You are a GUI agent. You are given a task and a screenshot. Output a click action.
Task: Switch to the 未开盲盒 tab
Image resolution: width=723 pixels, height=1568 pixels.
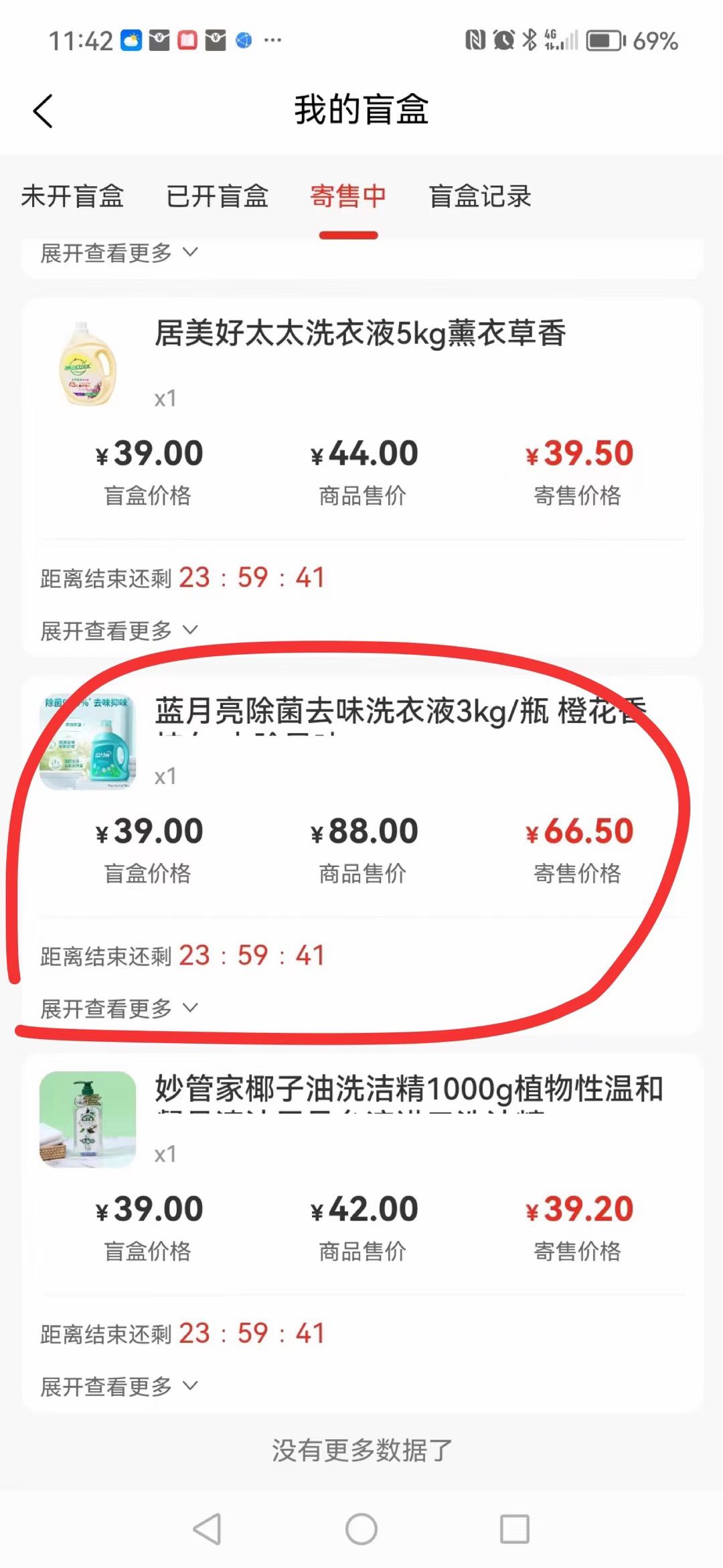click(x=72, y=196)
